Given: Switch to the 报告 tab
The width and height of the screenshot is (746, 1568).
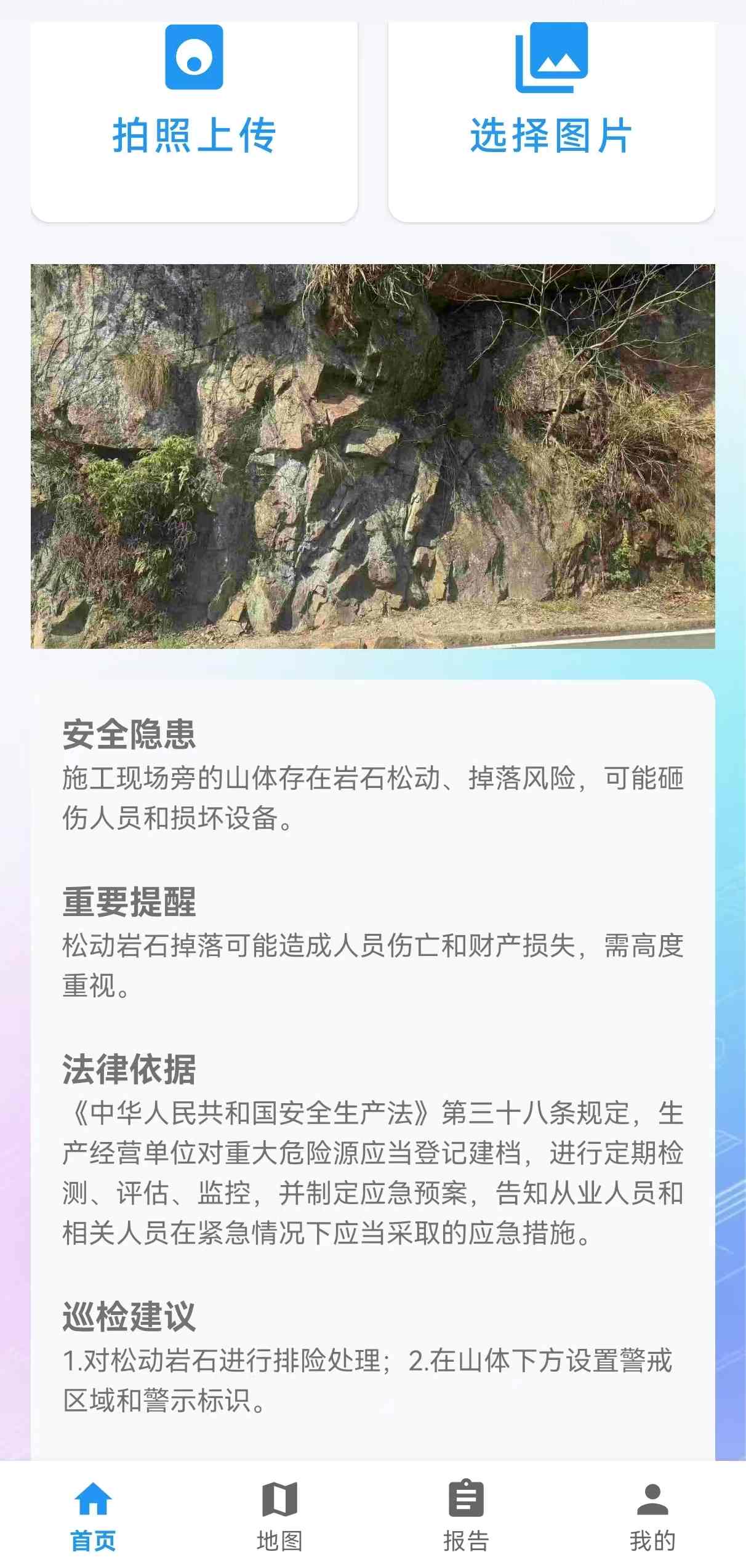Looking at the screenshot, I should (x=466, y=1521).
